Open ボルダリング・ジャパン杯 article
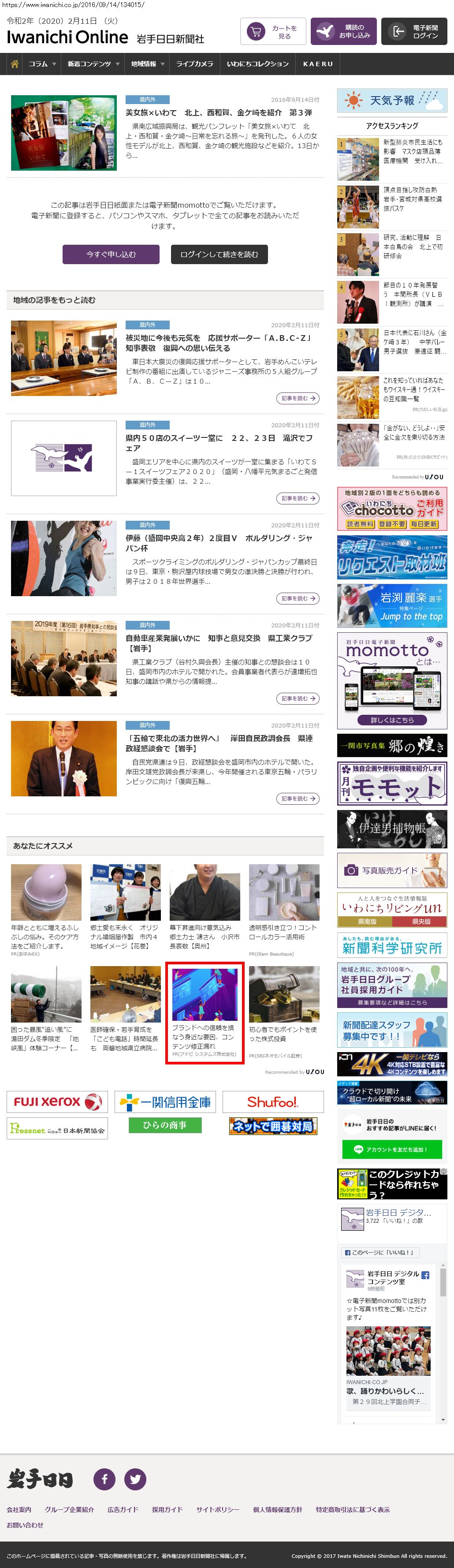Screen dimensions: 454x1568 click(219, 543)
